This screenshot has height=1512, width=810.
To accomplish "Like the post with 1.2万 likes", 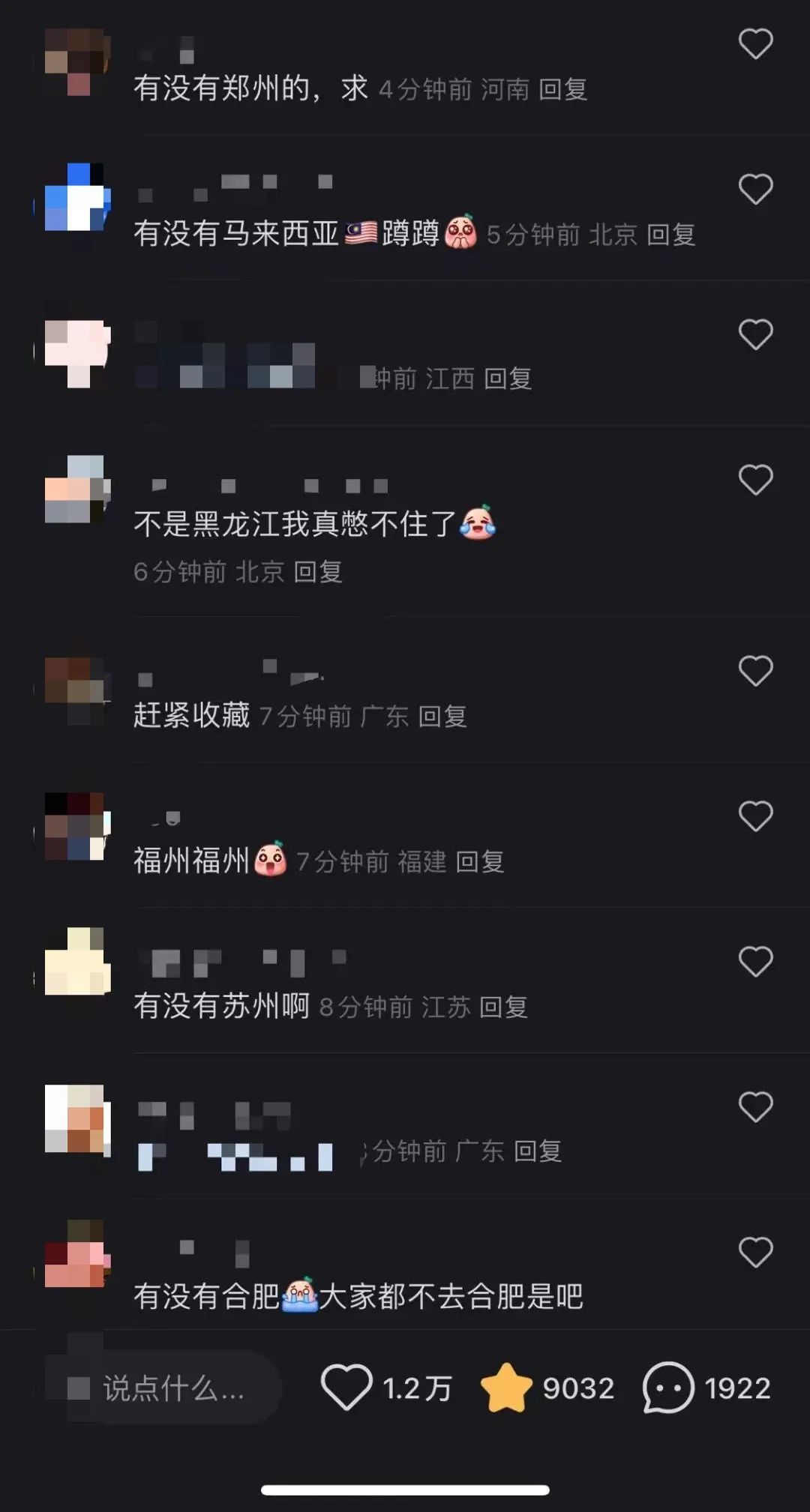I will pyautogui.click(x=346, y=1388).
